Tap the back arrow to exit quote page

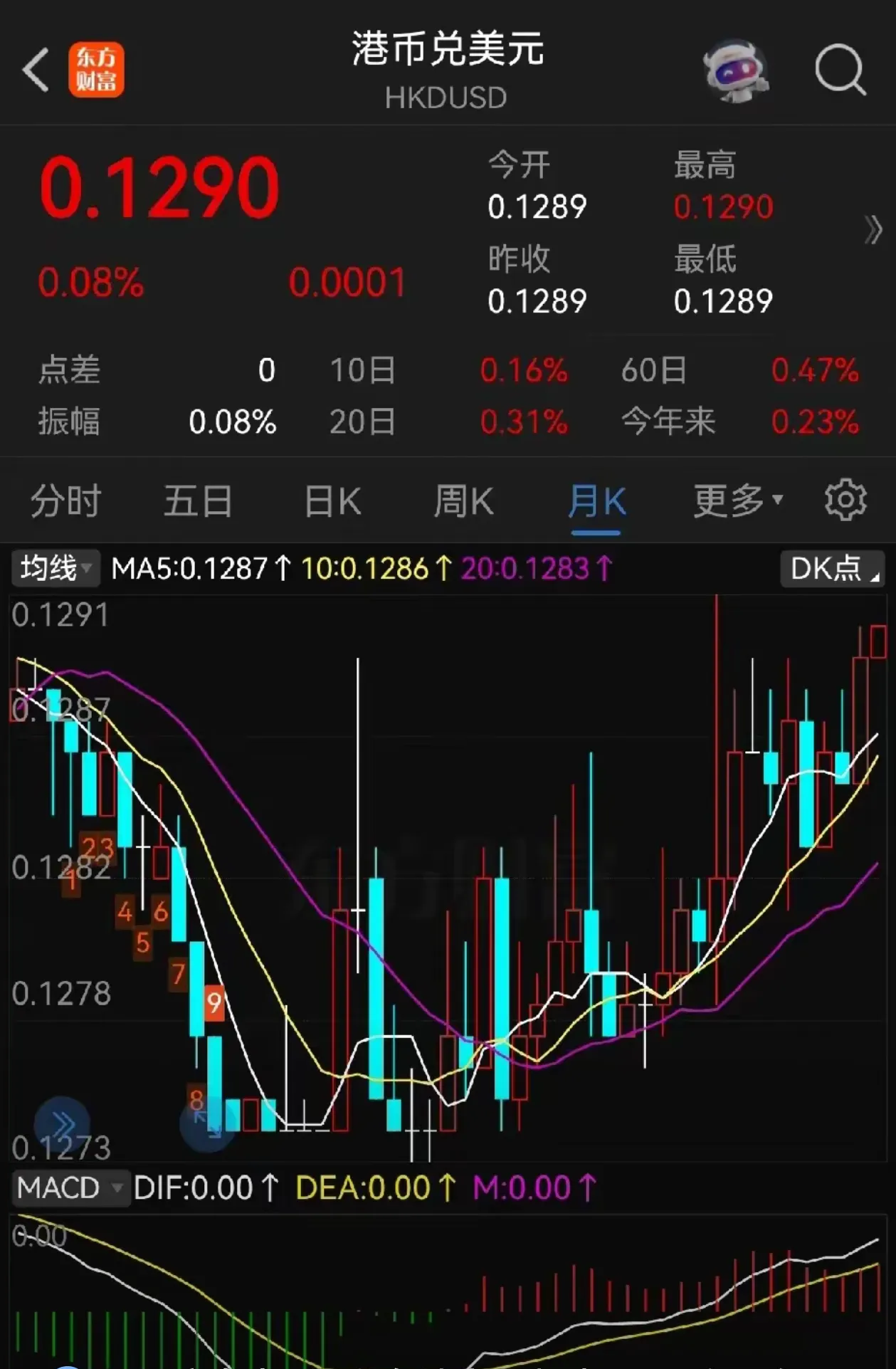[33, 68]
